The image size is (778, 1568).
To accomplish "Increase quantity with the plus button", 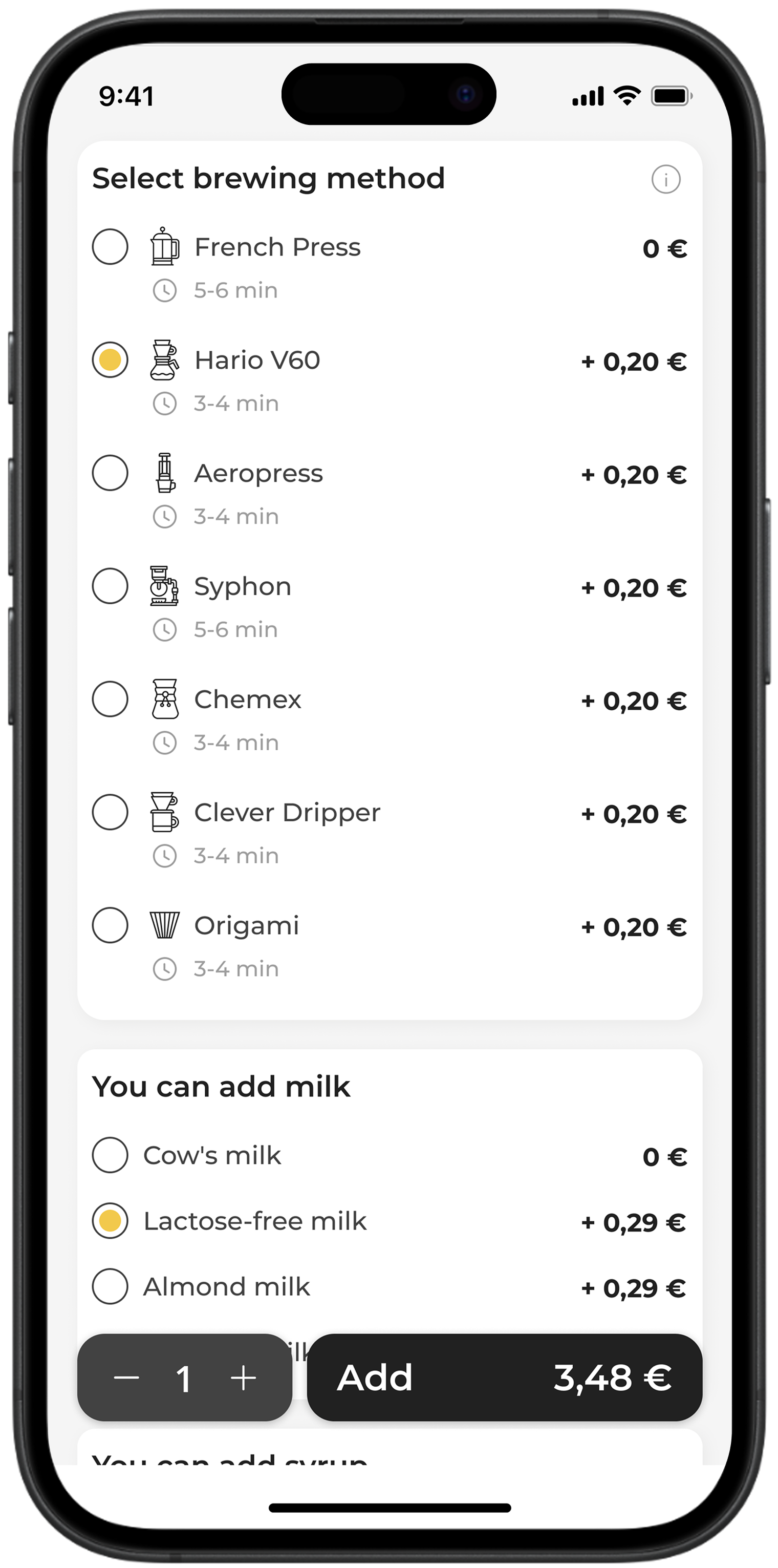I will click(x=243, y=1378).
